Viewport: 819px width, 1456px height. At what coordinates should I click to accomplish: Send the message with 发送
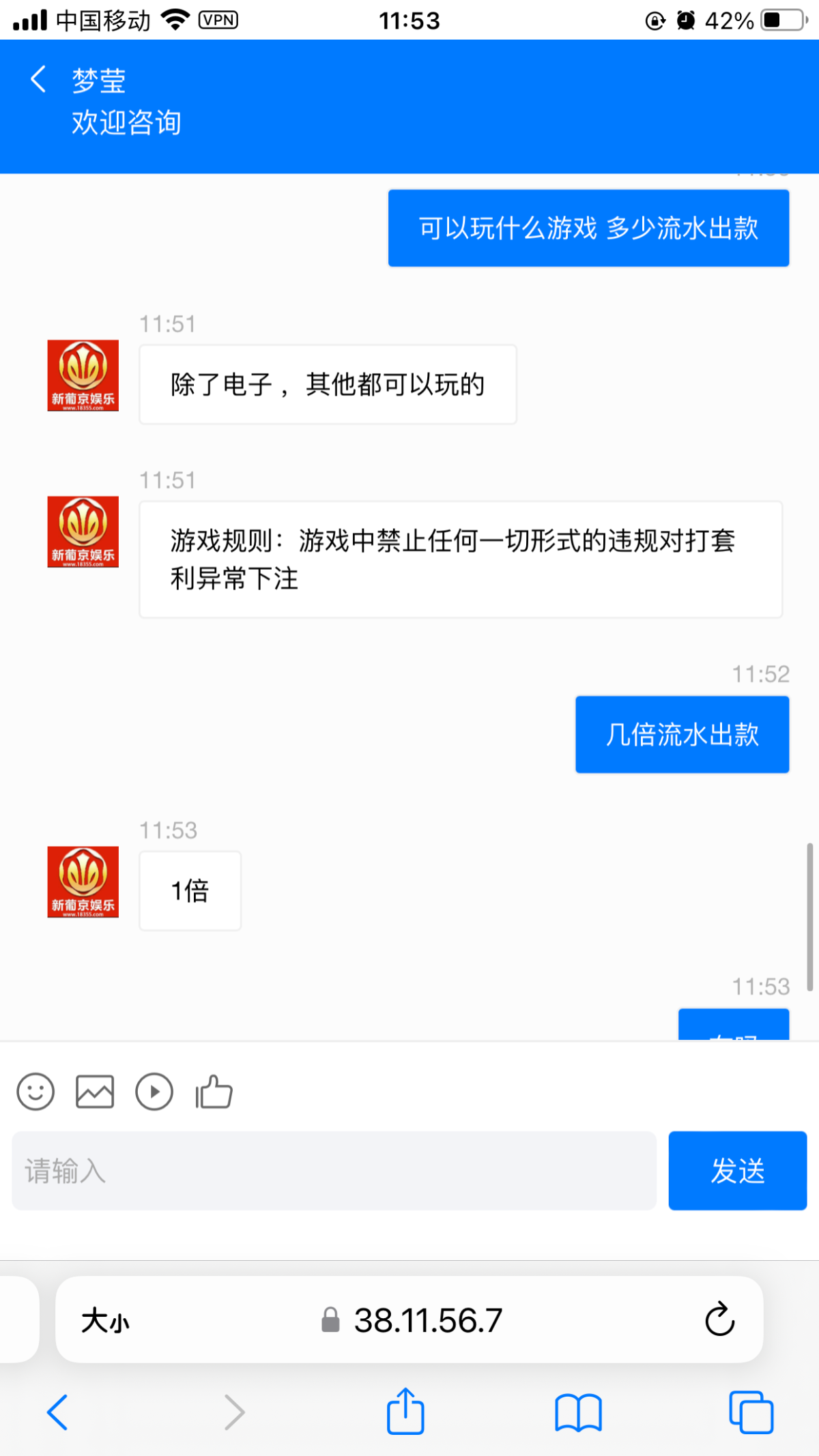click(x=738, y=1171)
